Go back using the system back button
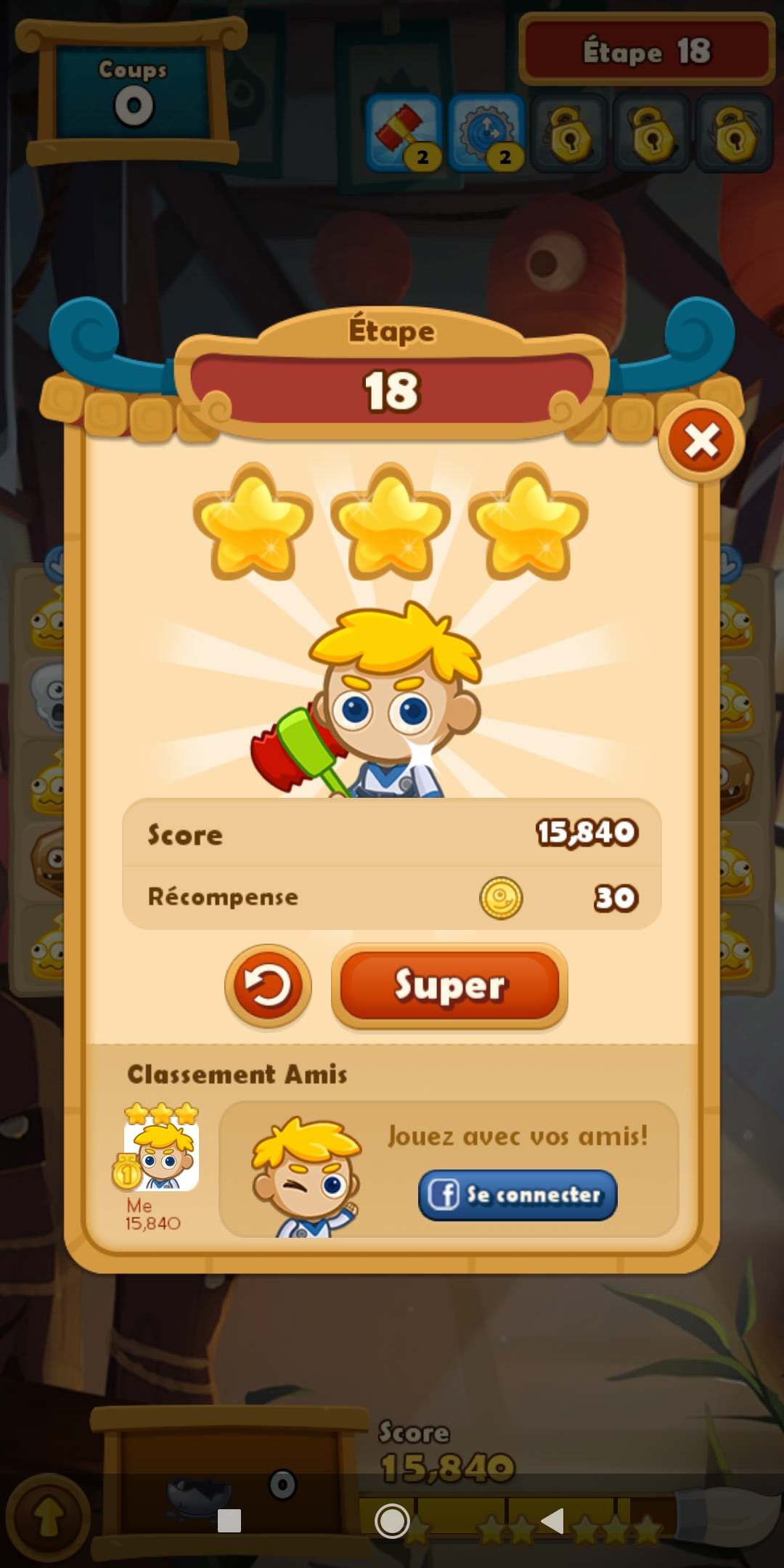 pos(552,1520)
